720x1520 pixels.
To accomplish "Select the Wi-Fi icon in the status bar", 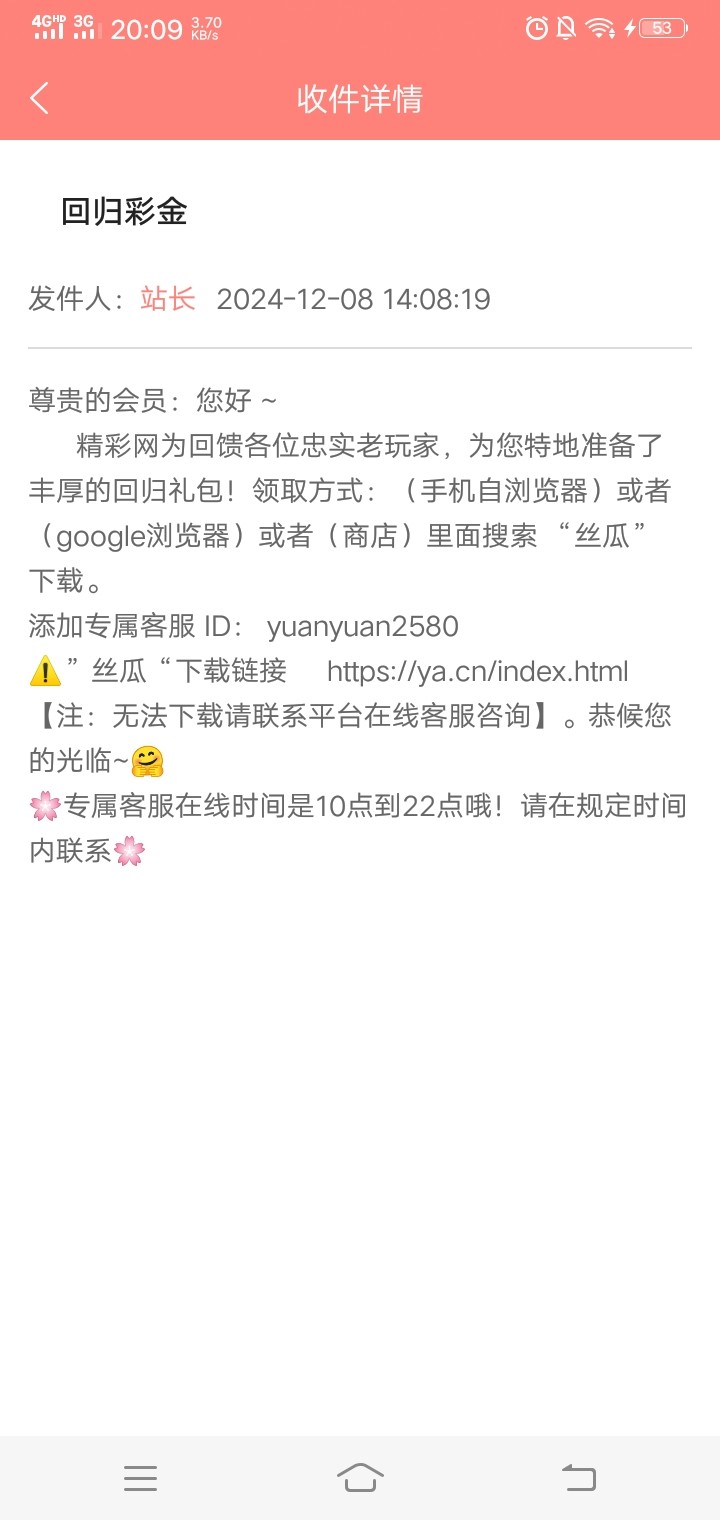I will click(x=601, y=30).
